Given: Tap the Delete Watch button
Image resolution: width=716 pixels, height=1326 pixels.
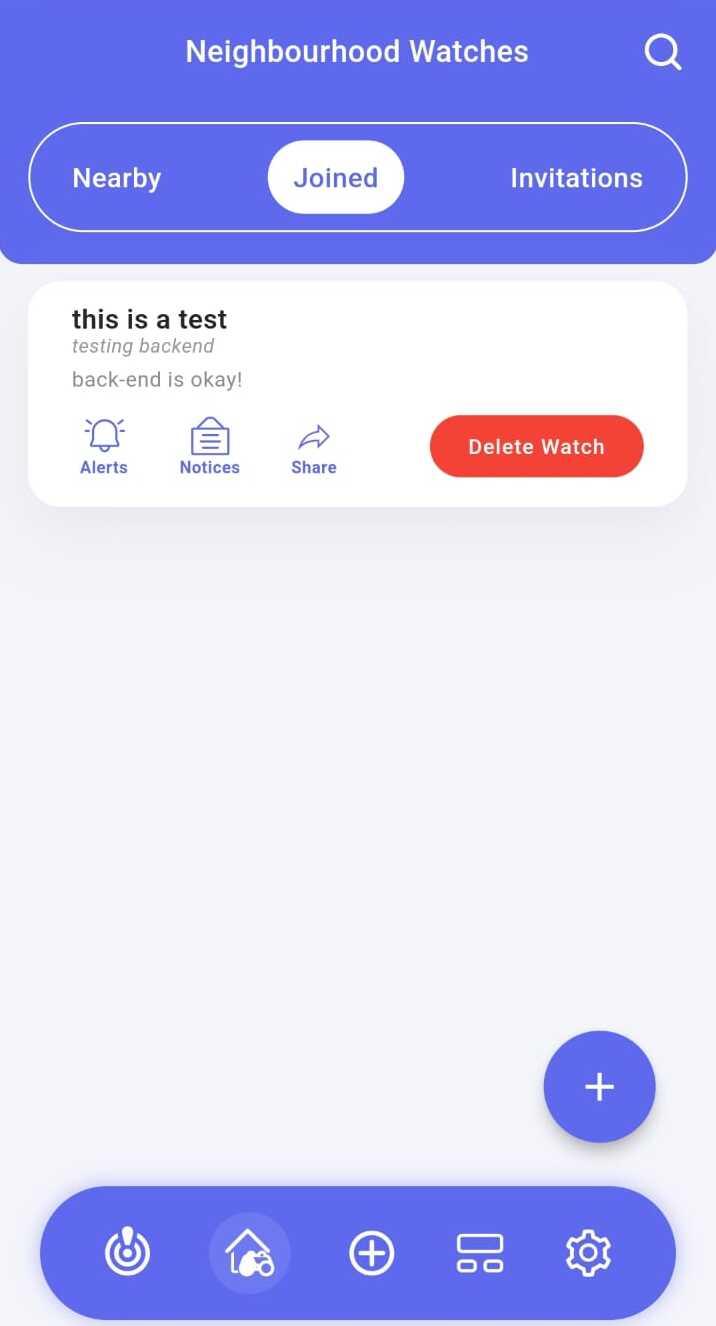Looking at the screenshot, I should [x=536, y=446].
